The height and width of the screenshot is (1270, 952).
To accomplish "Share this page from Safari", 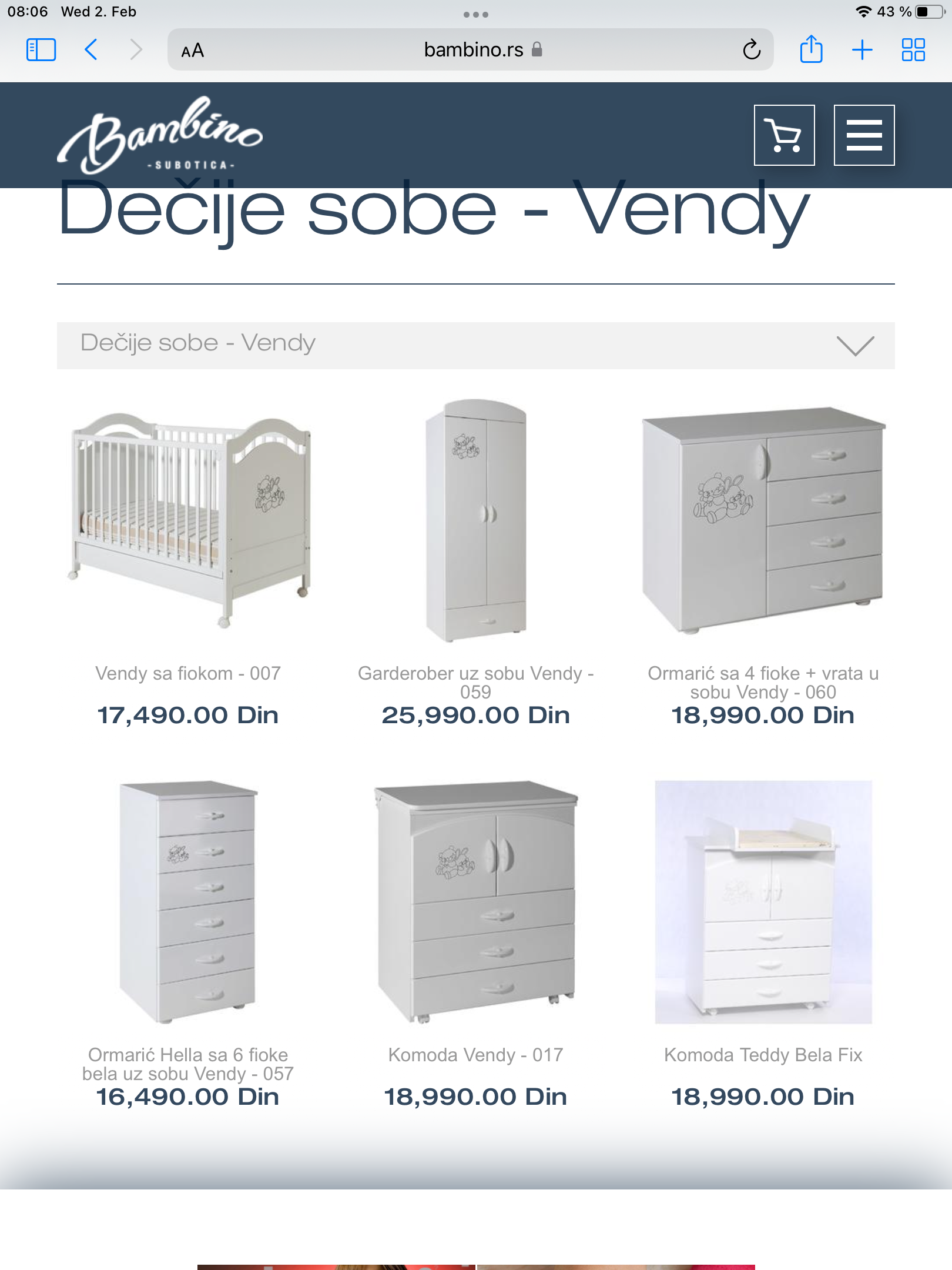I will [811, 50].
